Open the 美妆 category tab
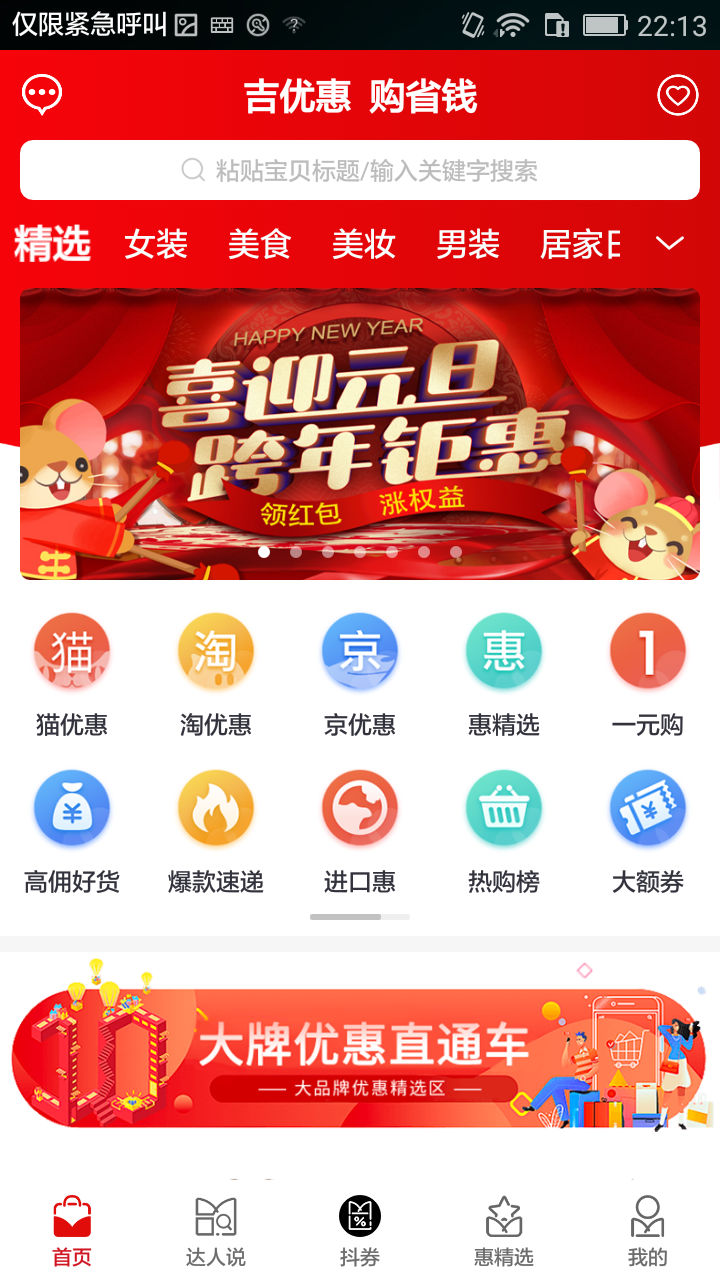720x1280 pixels. tap(363, 243)
